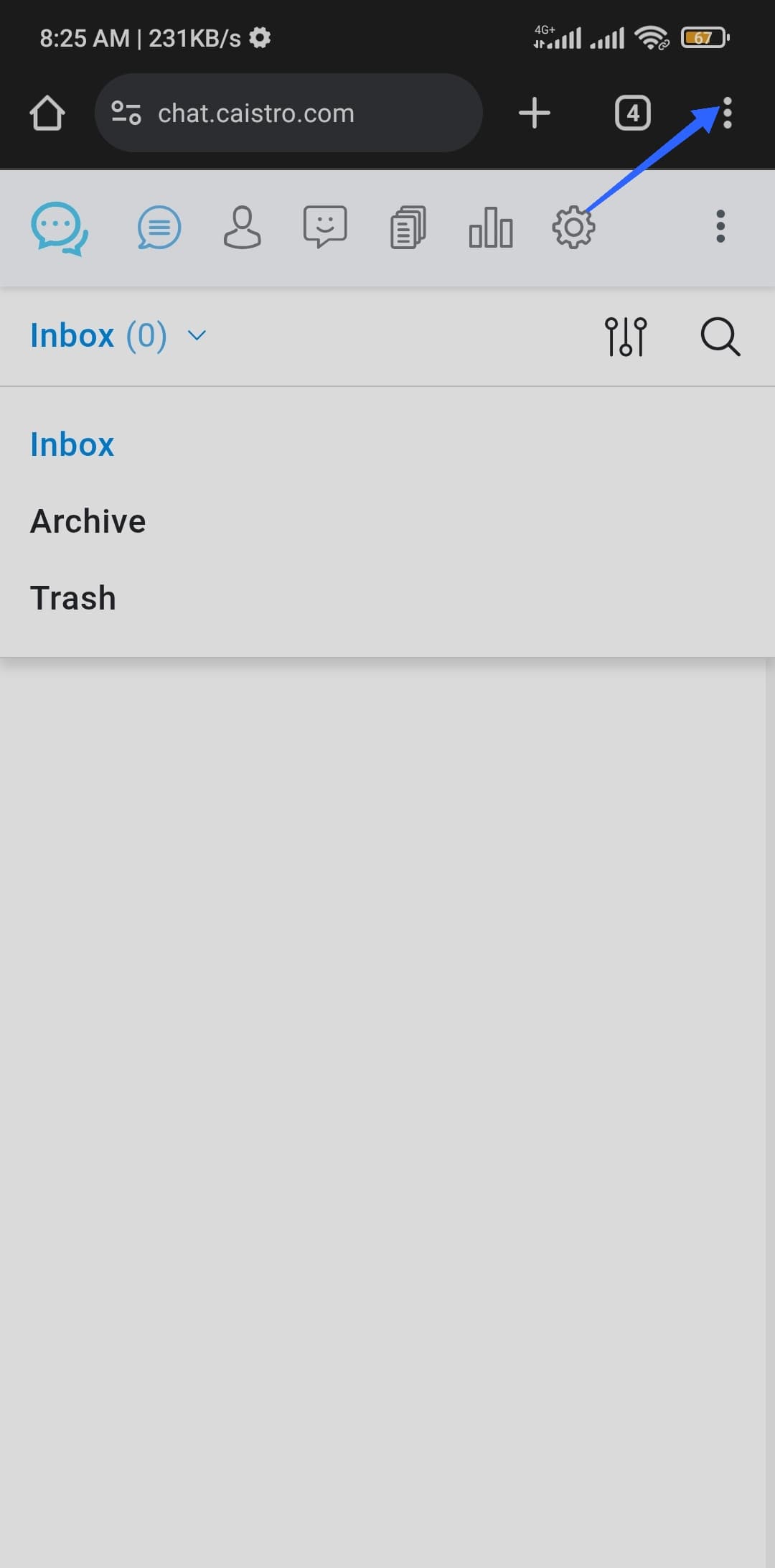This screenshot has width=775, height=1568.
Task: Open the conversations message bubble icon
Action: click(159, 228)
